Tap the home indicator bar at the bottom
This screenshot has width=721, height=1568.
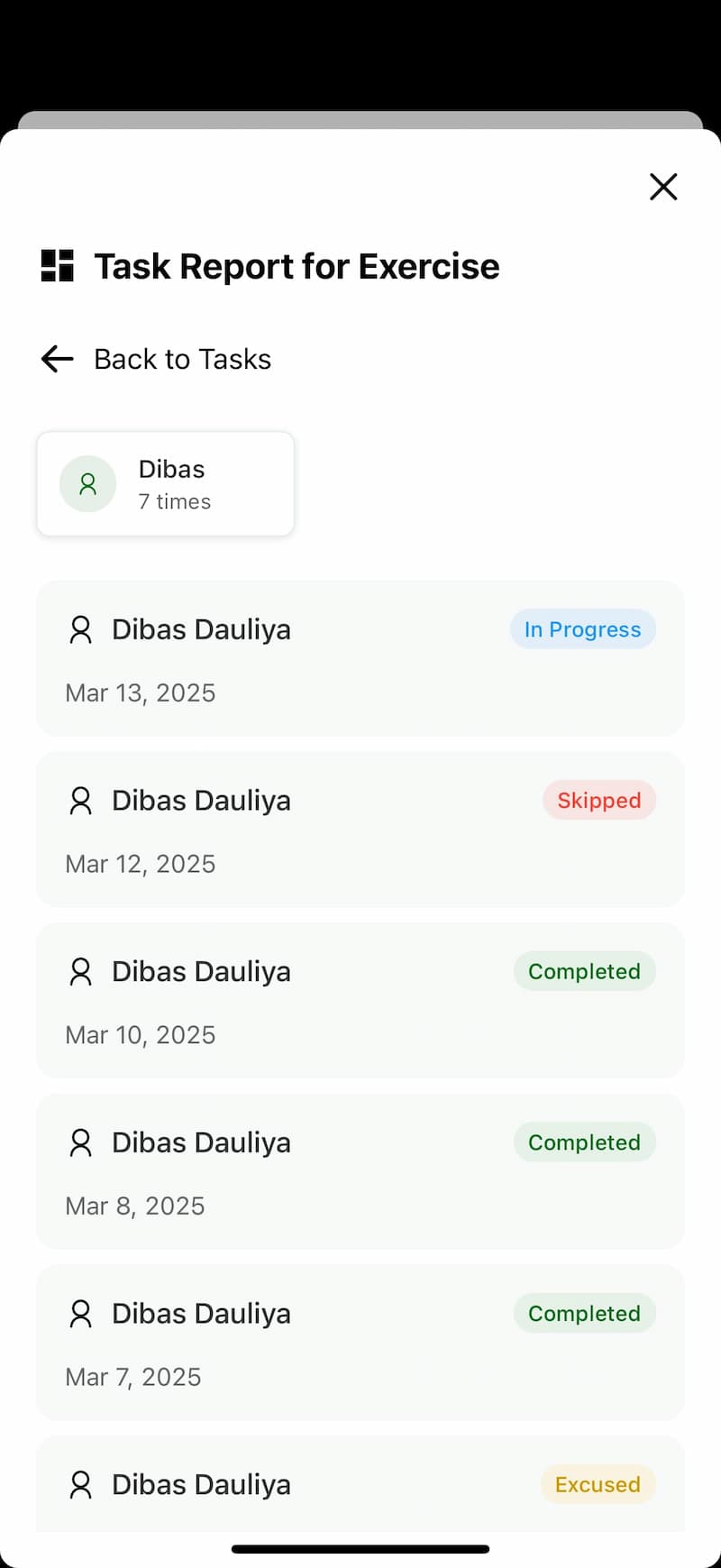[x=360, y=1542]
